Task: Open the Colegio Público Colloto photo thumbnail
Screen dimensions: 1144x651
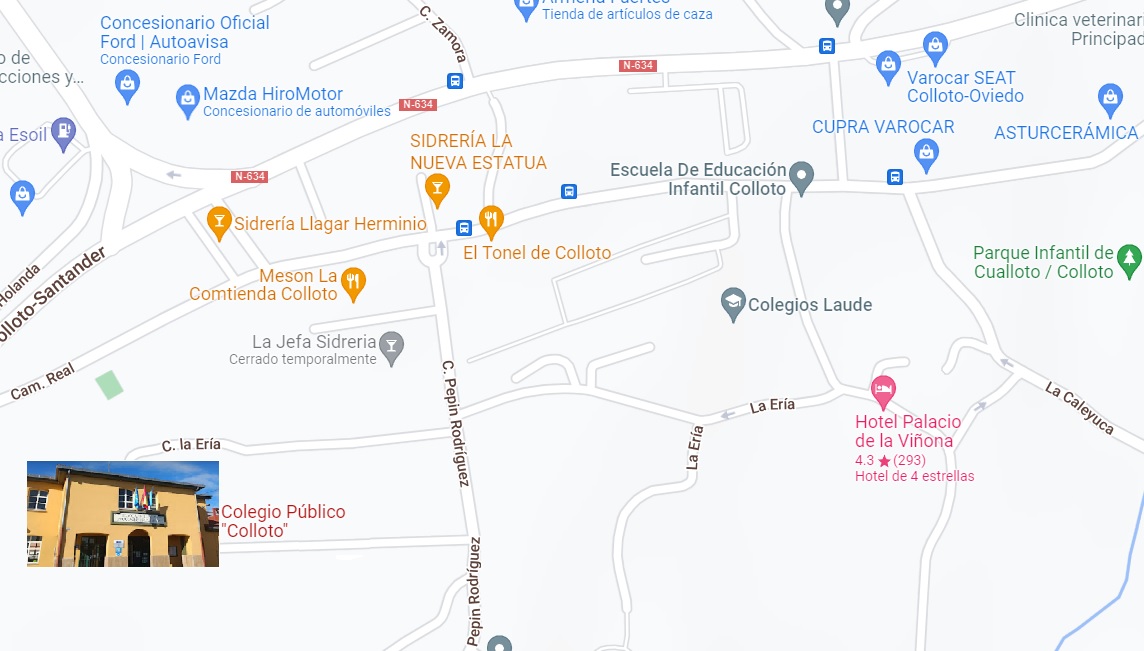Action: pyautogui.click(x=122, y=513)
